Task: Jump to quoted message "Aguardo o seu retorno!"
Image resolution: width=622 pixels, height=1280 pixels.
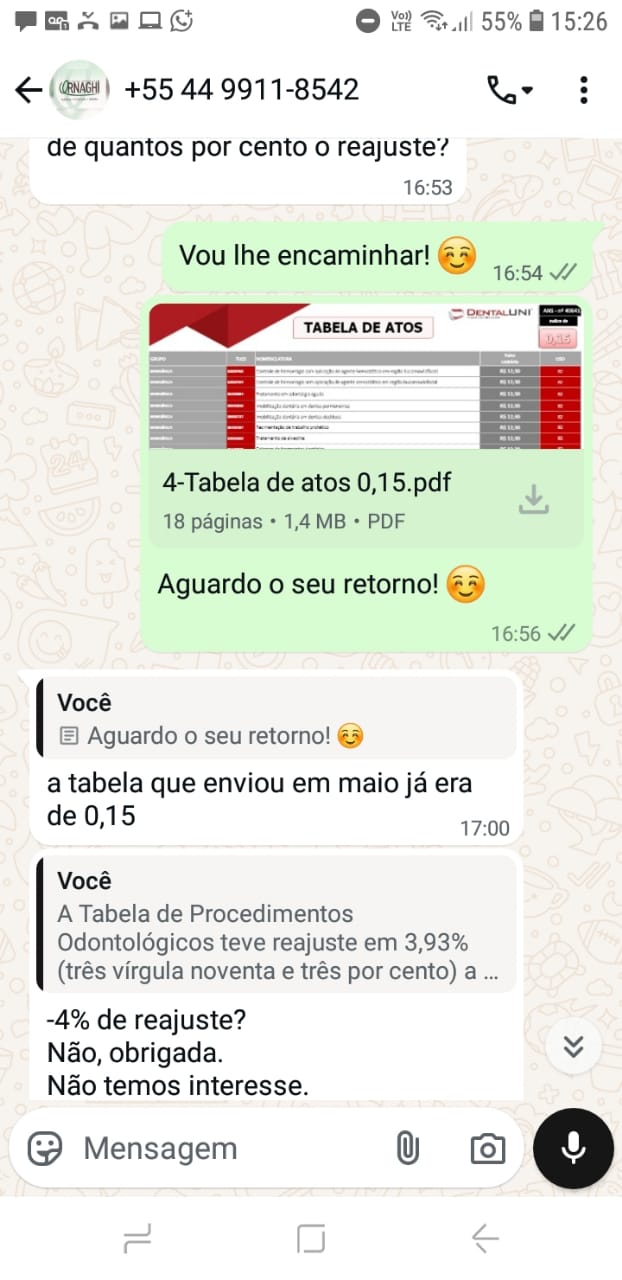Action: coord(277,719)
